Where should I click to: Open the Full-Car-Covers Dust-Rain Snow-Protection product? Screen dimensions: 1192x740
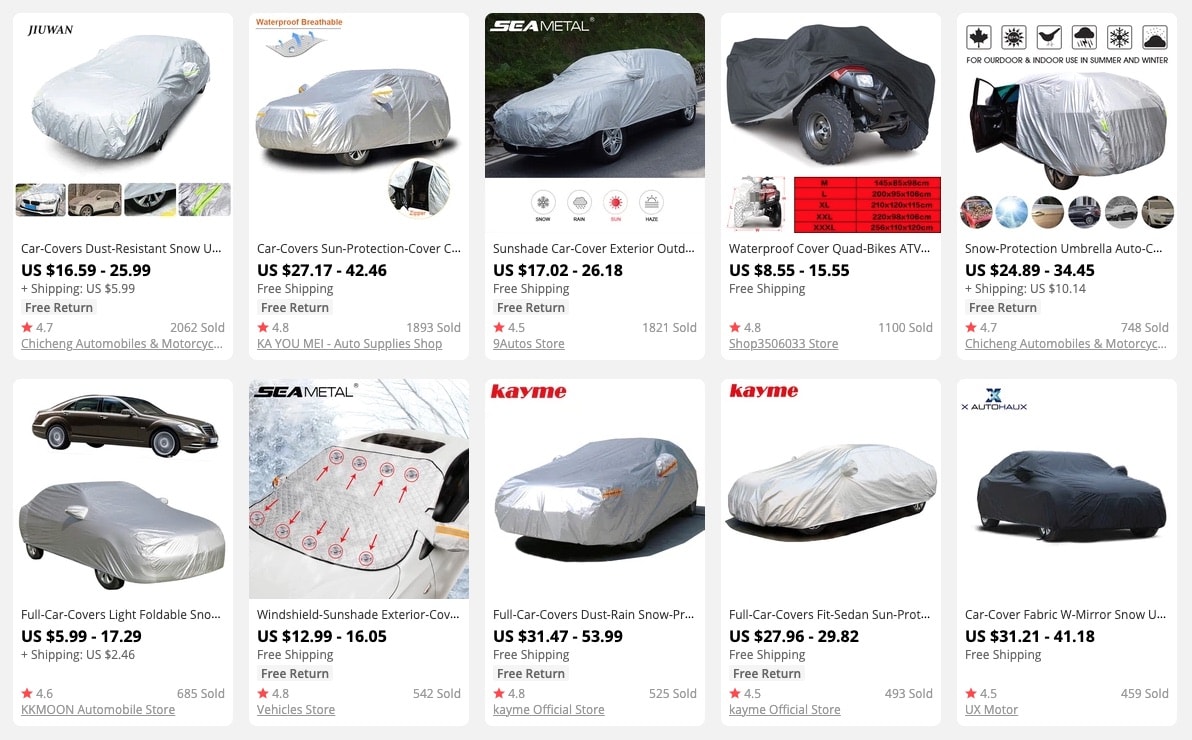point(594,615)
